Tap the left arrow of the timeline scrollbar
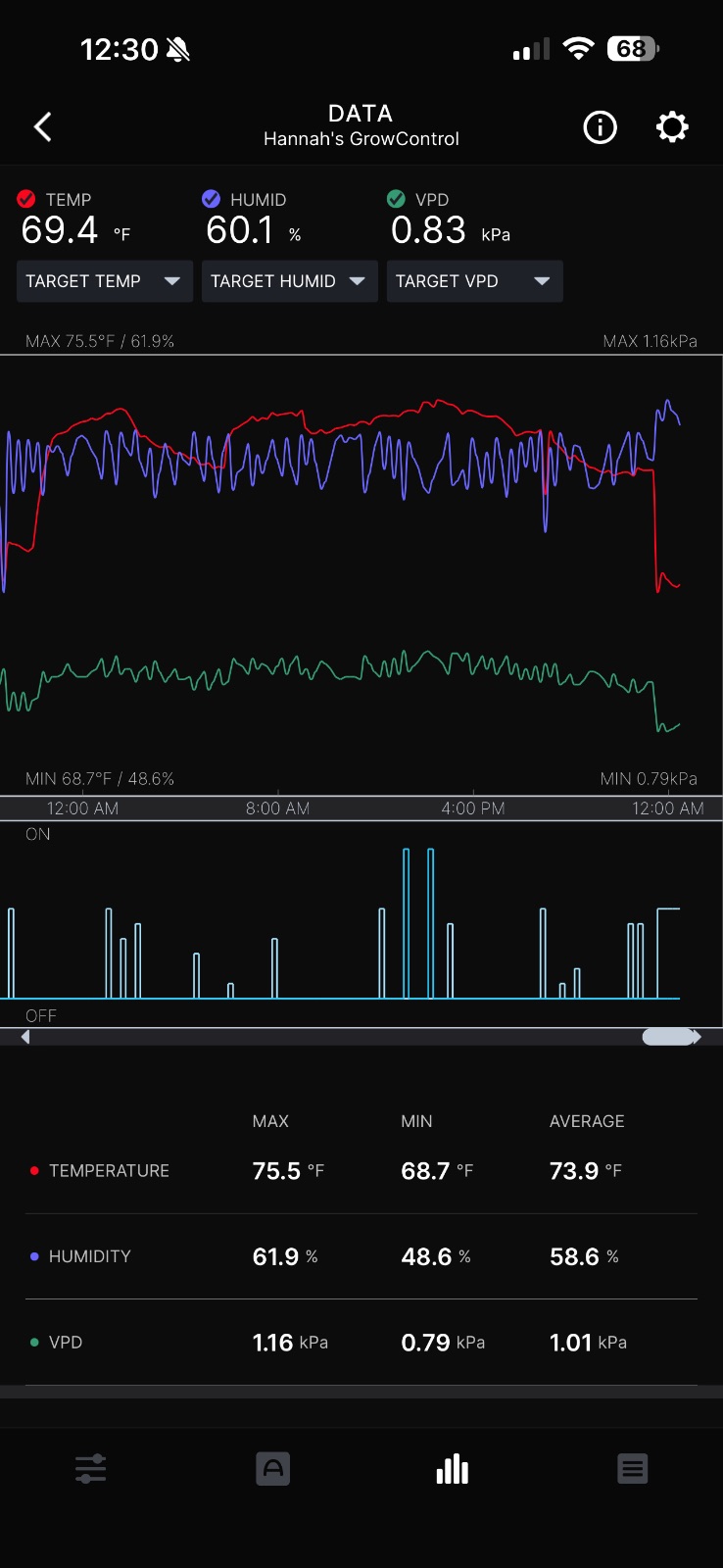 (x=25, y=1037)
